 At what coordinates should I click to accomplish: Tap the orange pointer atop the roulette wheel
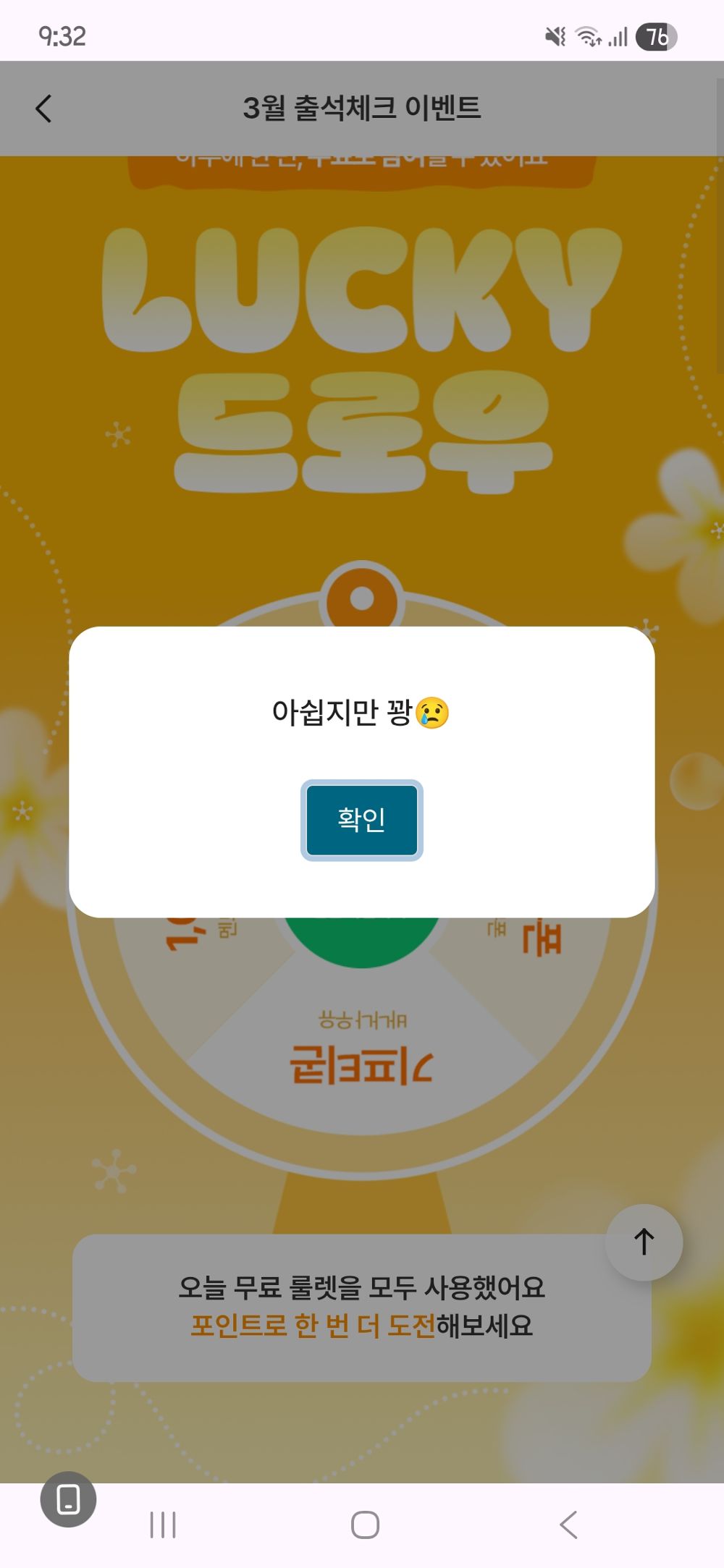[361, 596]
